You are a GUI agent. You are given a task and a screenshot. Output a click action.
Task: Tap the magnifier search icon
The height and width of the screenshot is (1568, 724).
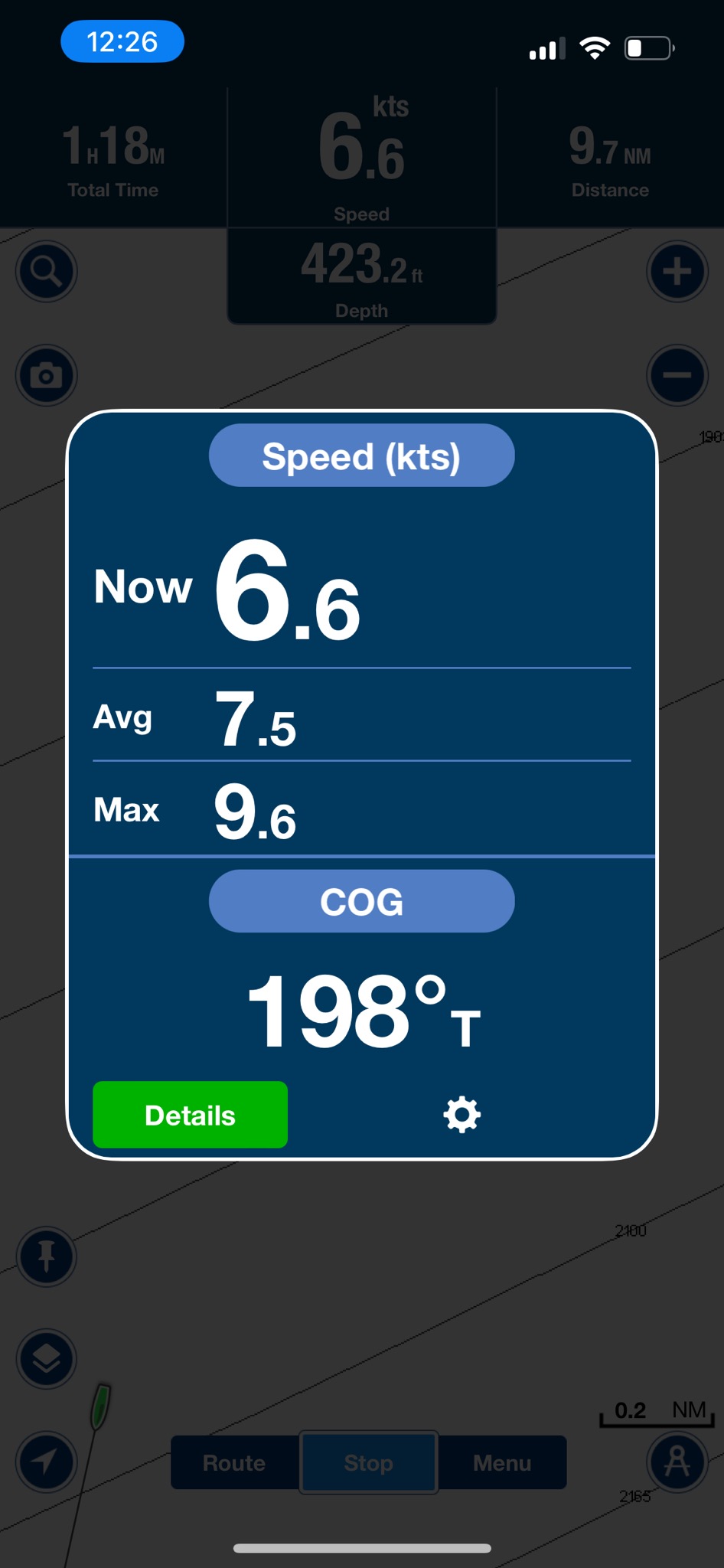point(47,271)
